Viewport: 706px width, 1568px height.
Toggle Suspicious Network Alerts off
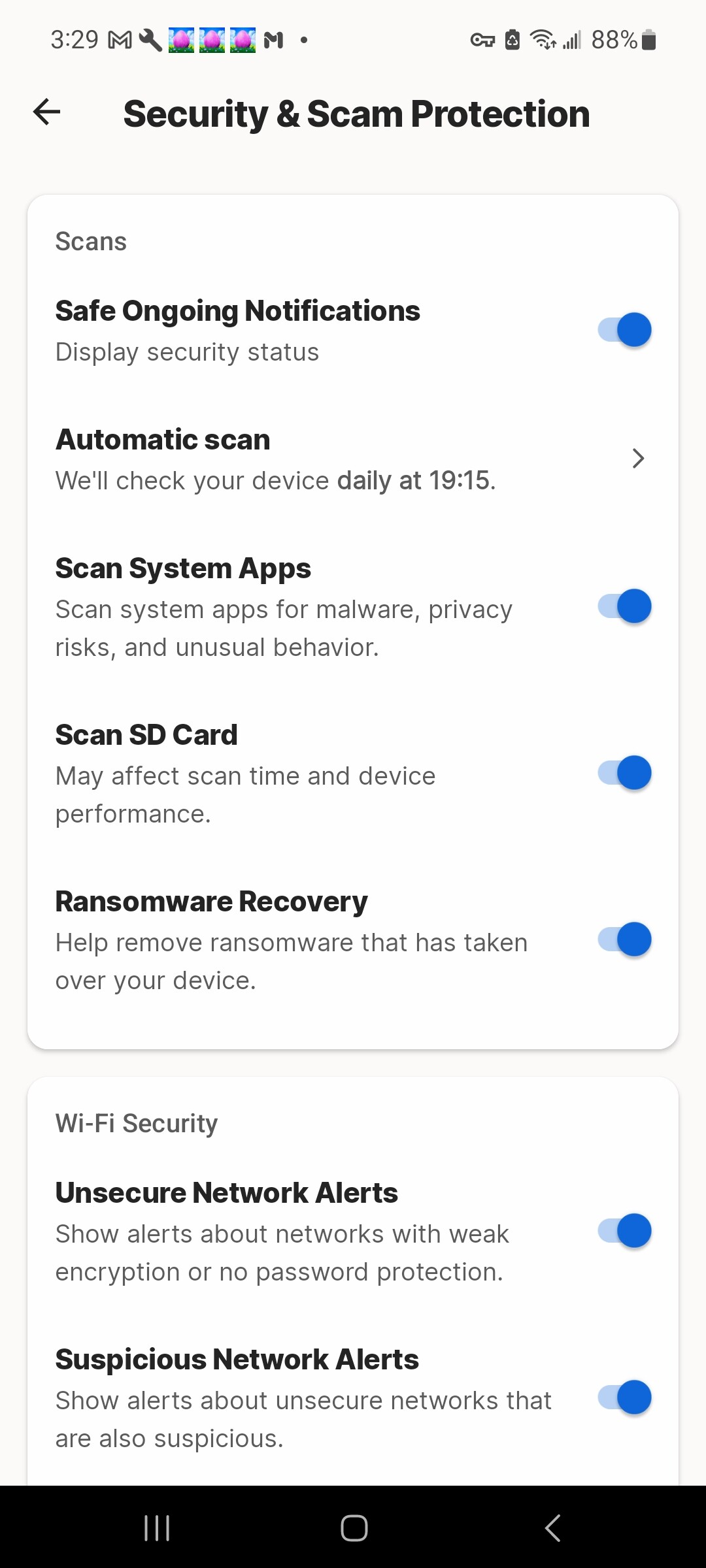click(624, 1397)
